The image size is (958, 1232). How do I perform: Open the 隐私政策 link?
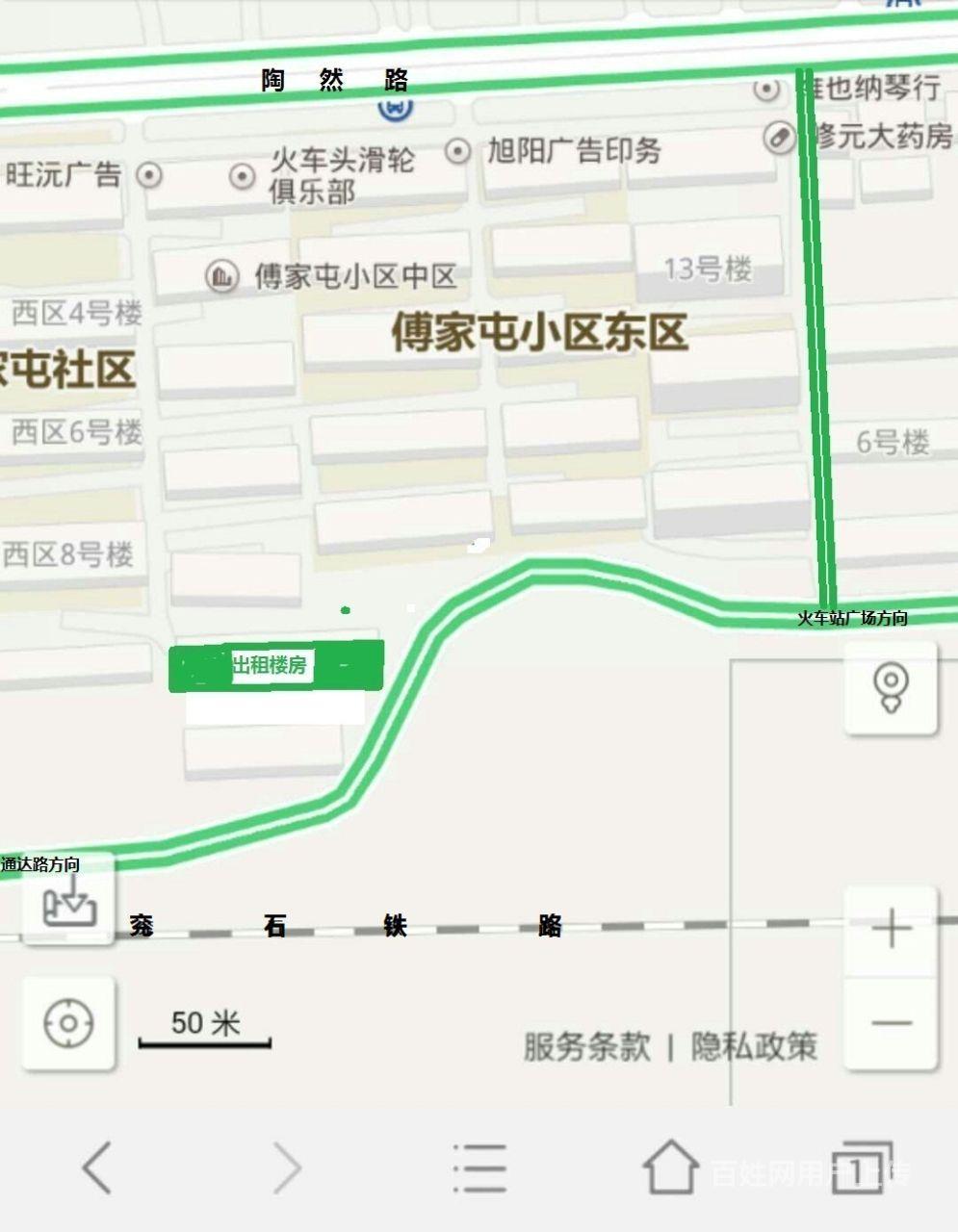coord(754,1046)
